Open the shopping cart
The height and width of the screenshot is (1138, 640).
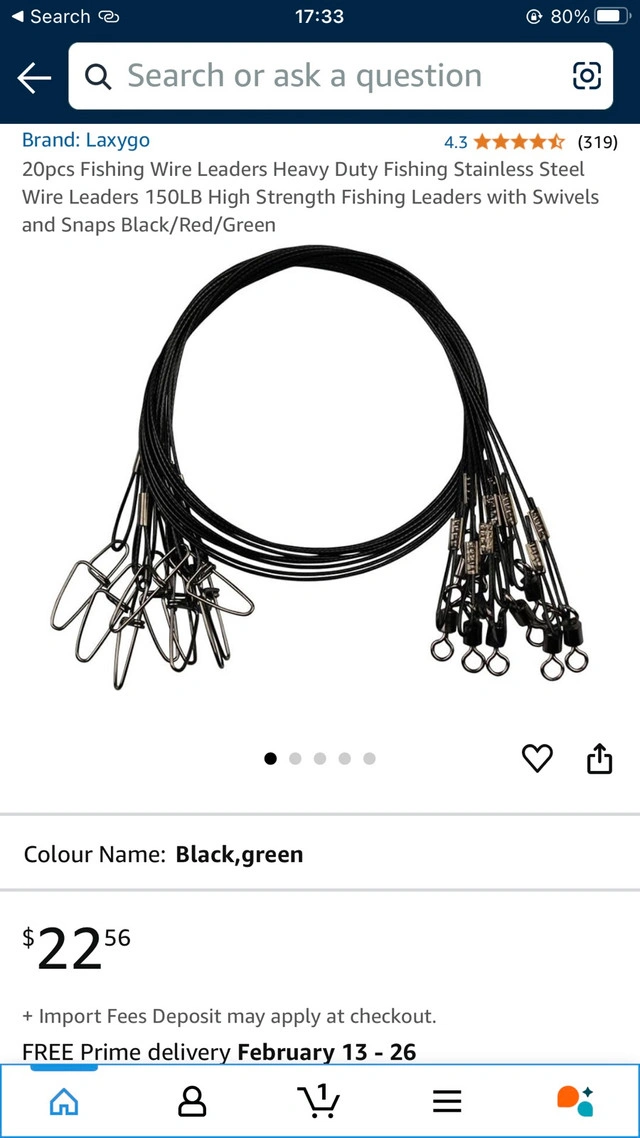(319, 1101)
